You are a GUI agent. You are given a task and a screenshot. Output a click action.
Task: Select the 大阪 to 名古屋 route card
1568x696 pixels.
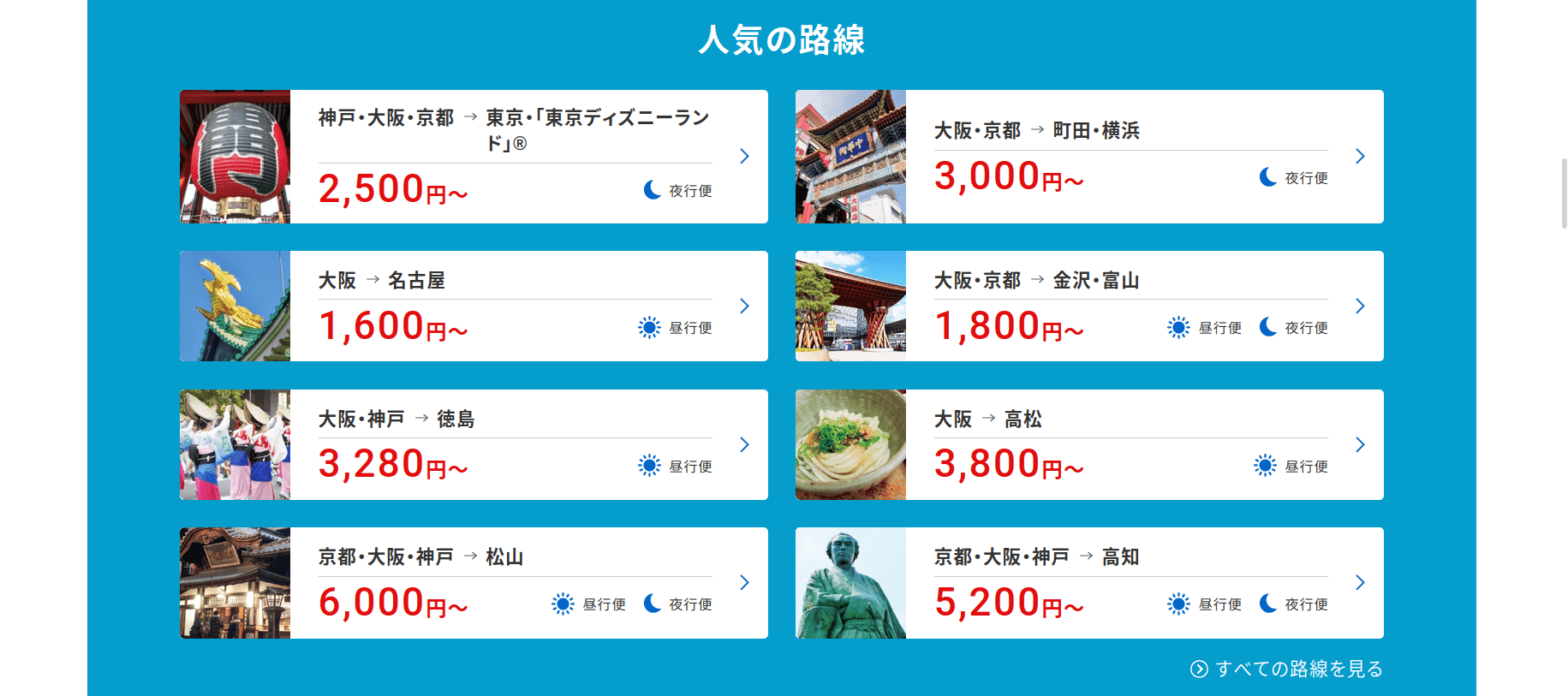pos(474,306)
